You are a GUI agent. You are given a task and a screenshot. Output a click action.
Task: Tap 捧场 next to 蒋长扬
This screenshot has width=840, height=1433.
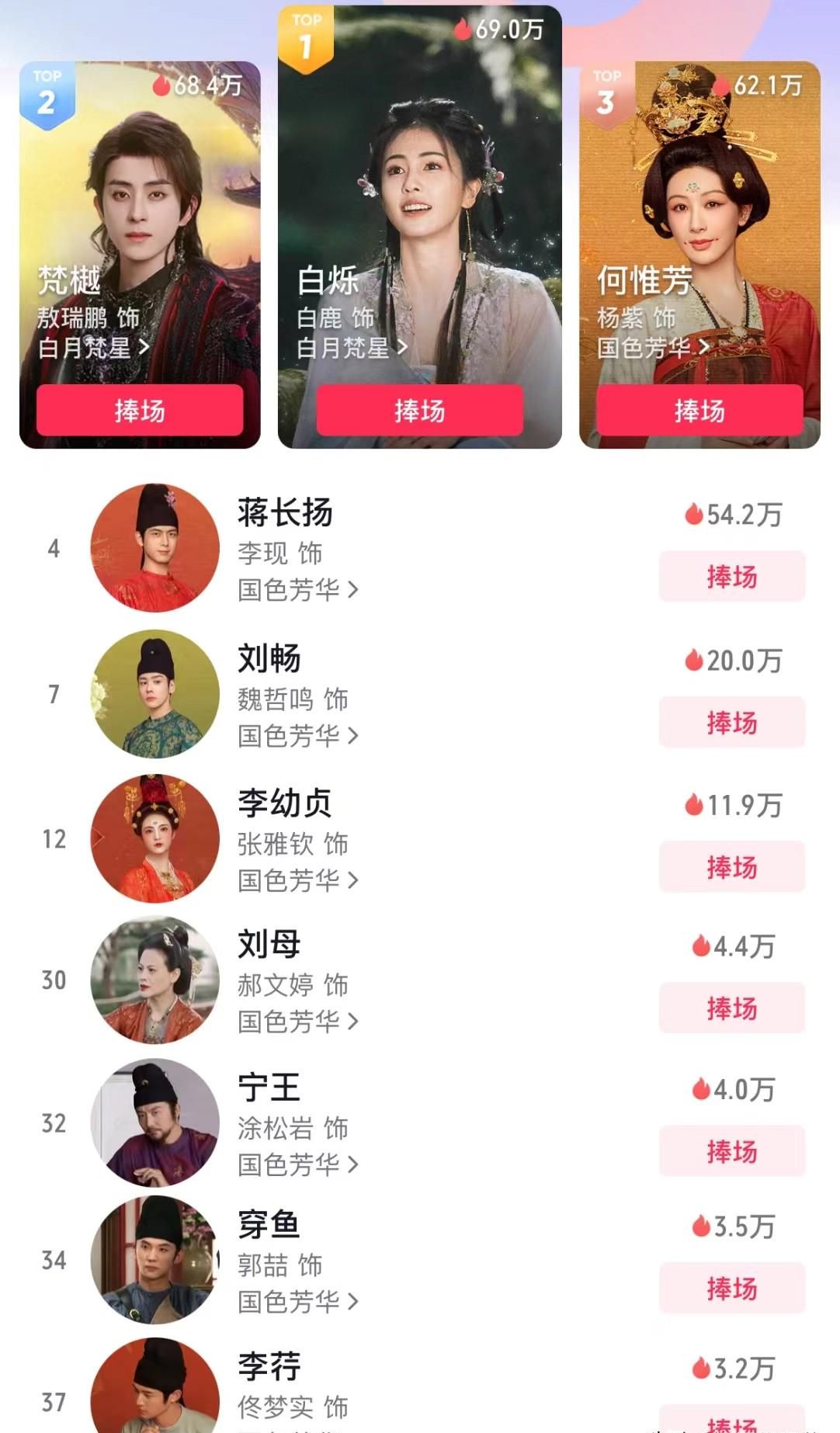coord(731,577)
